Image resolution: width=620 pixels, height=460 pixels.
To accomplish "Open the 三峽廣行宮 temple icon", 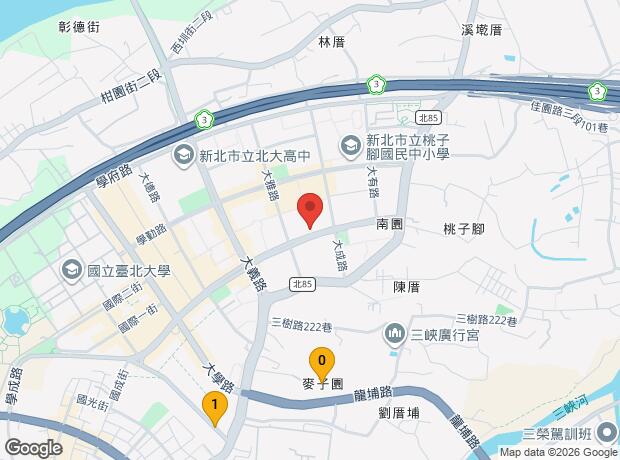I will [x=395, y=335].
